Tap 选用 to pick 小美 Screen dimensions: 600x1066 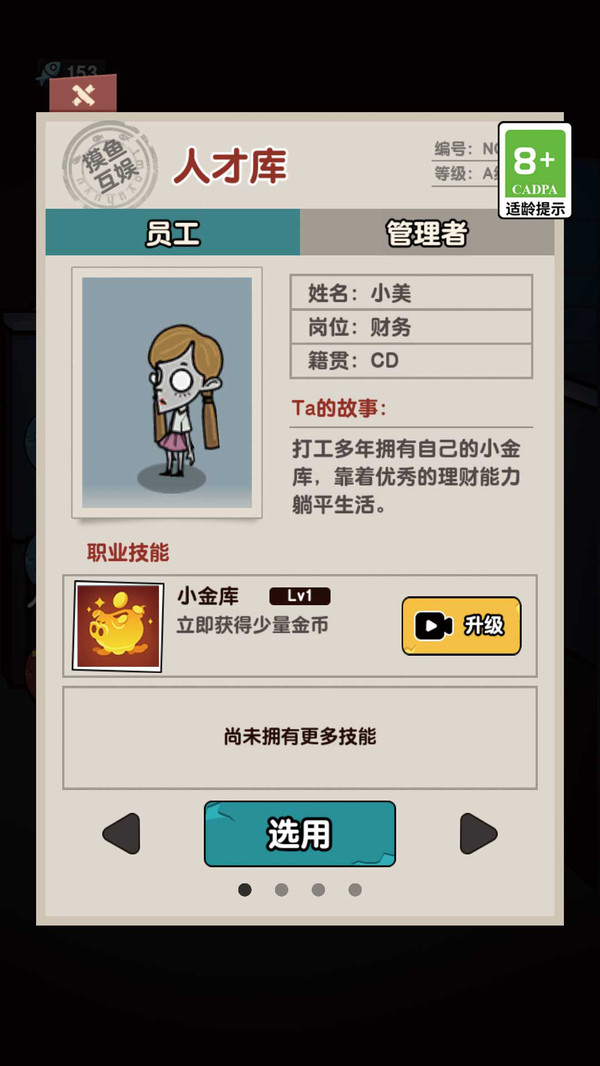click(x=299, y=834)
